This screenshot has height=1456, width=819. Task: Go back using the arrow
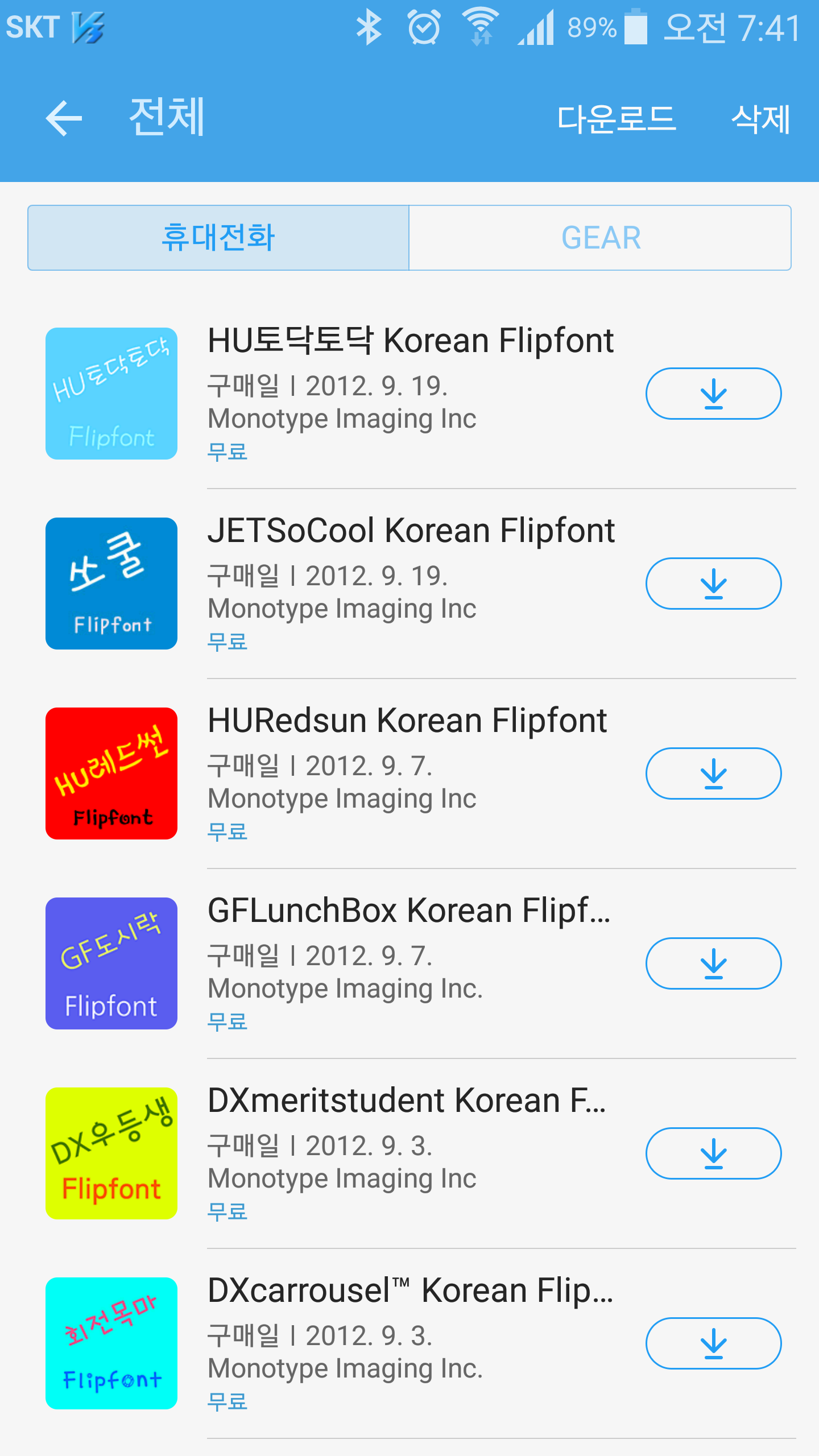pos(64,118)
